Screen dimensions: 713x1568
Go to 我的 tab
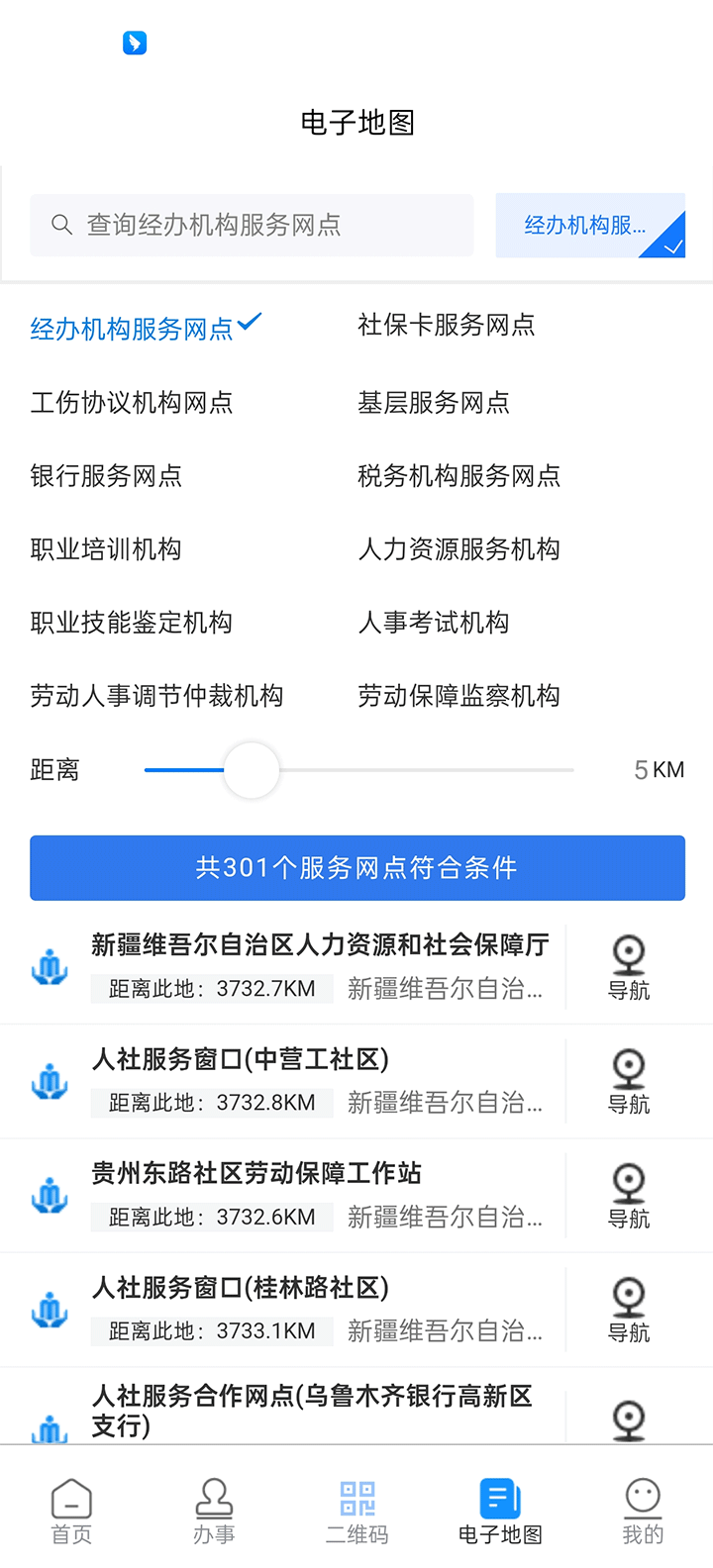coord(643,1512)
